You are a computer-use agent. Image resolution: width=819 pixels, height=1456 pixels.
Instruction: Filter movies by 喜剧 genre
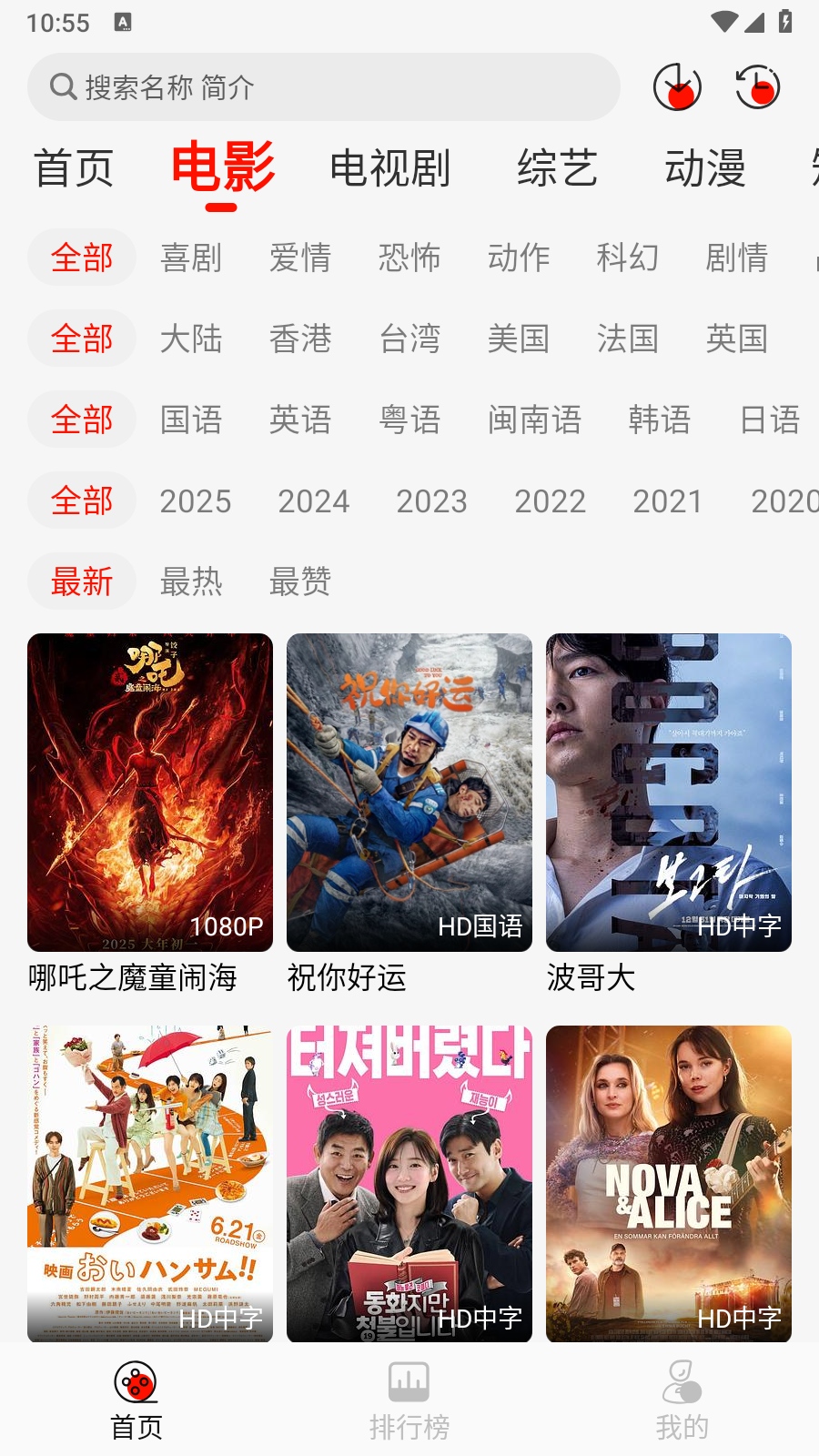(191, 258)
